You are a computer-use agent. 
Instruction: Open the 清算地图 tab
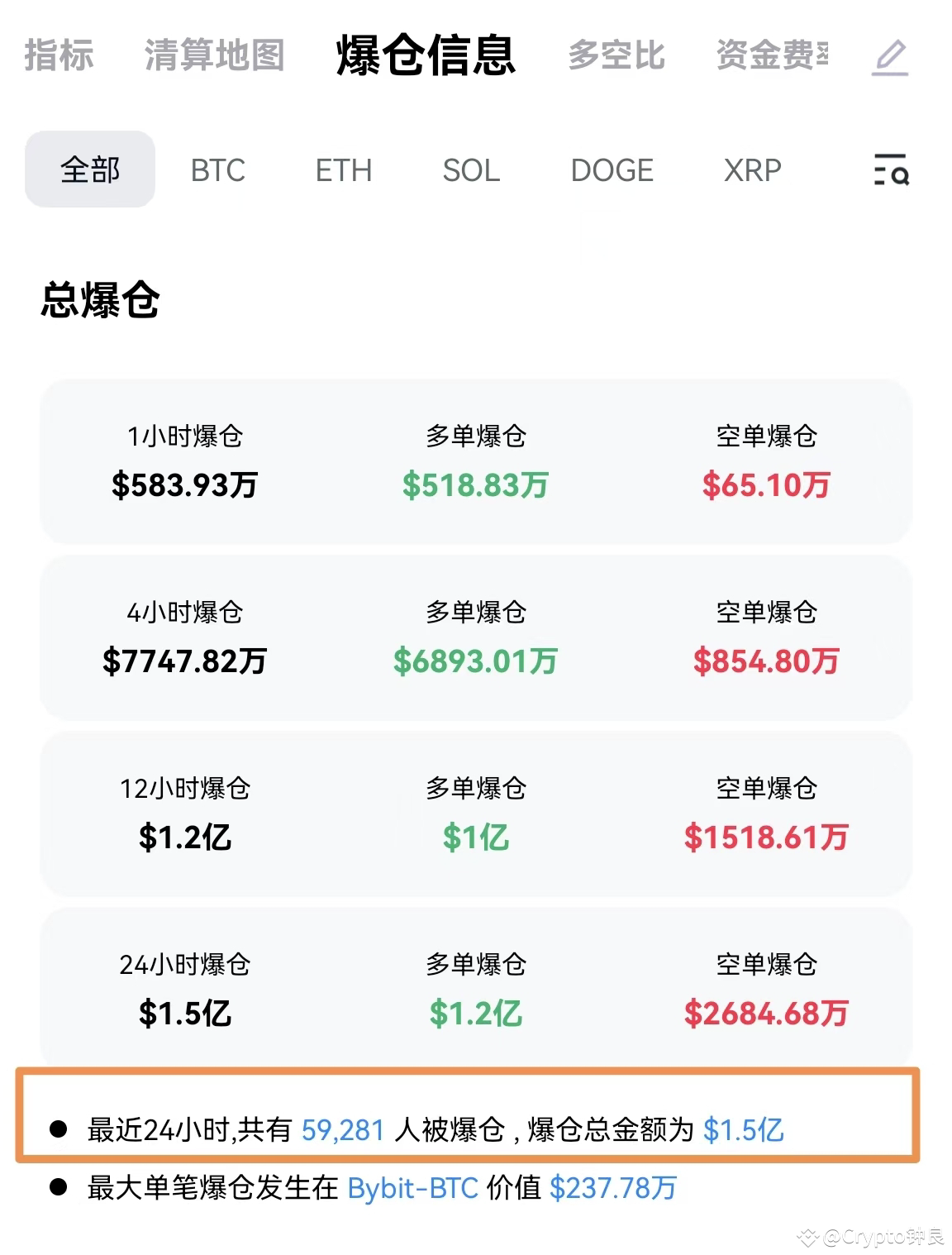[x=215, y=55]
